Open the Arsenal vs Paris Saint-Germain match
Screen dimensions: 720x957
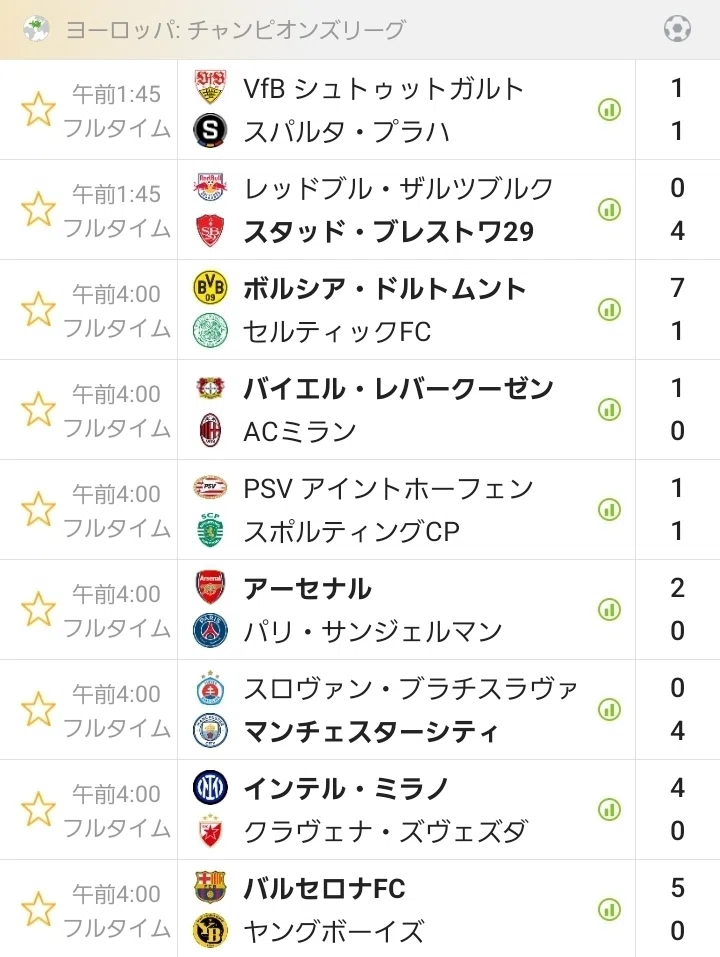click(x=360, y=610)
